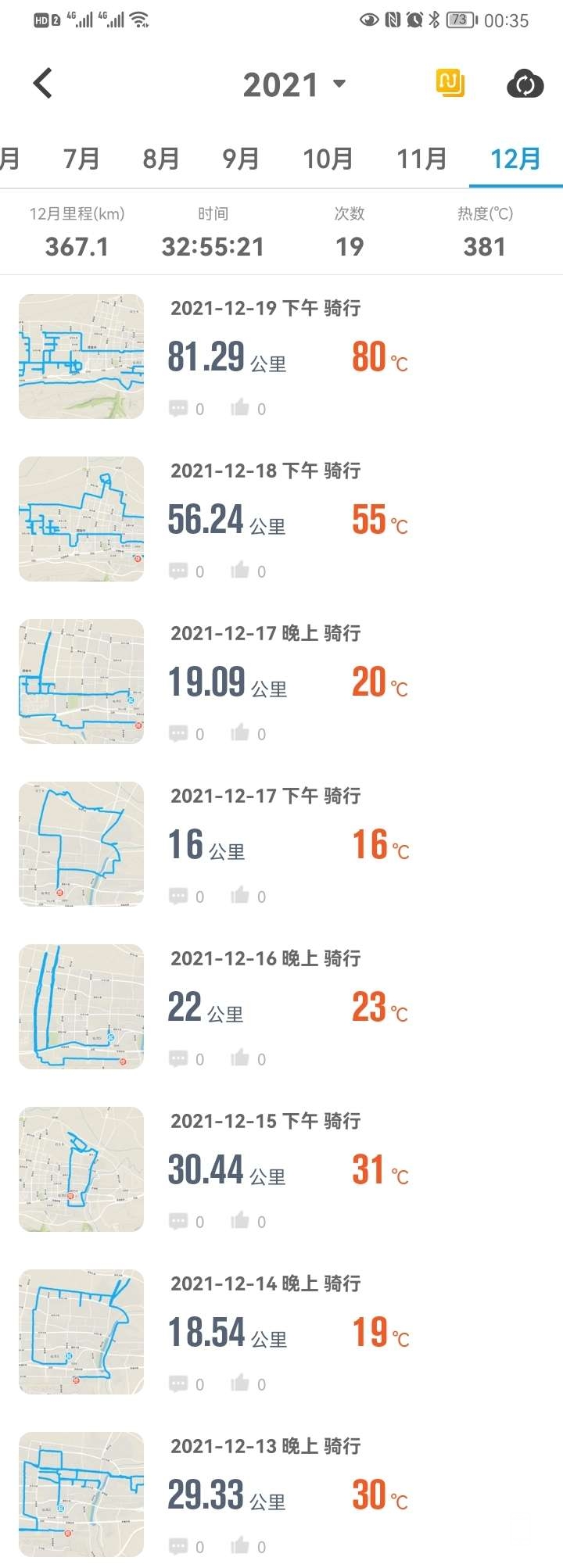Switch to the 11月 tab
The image size is (563, 1568).
click(421, 159)
